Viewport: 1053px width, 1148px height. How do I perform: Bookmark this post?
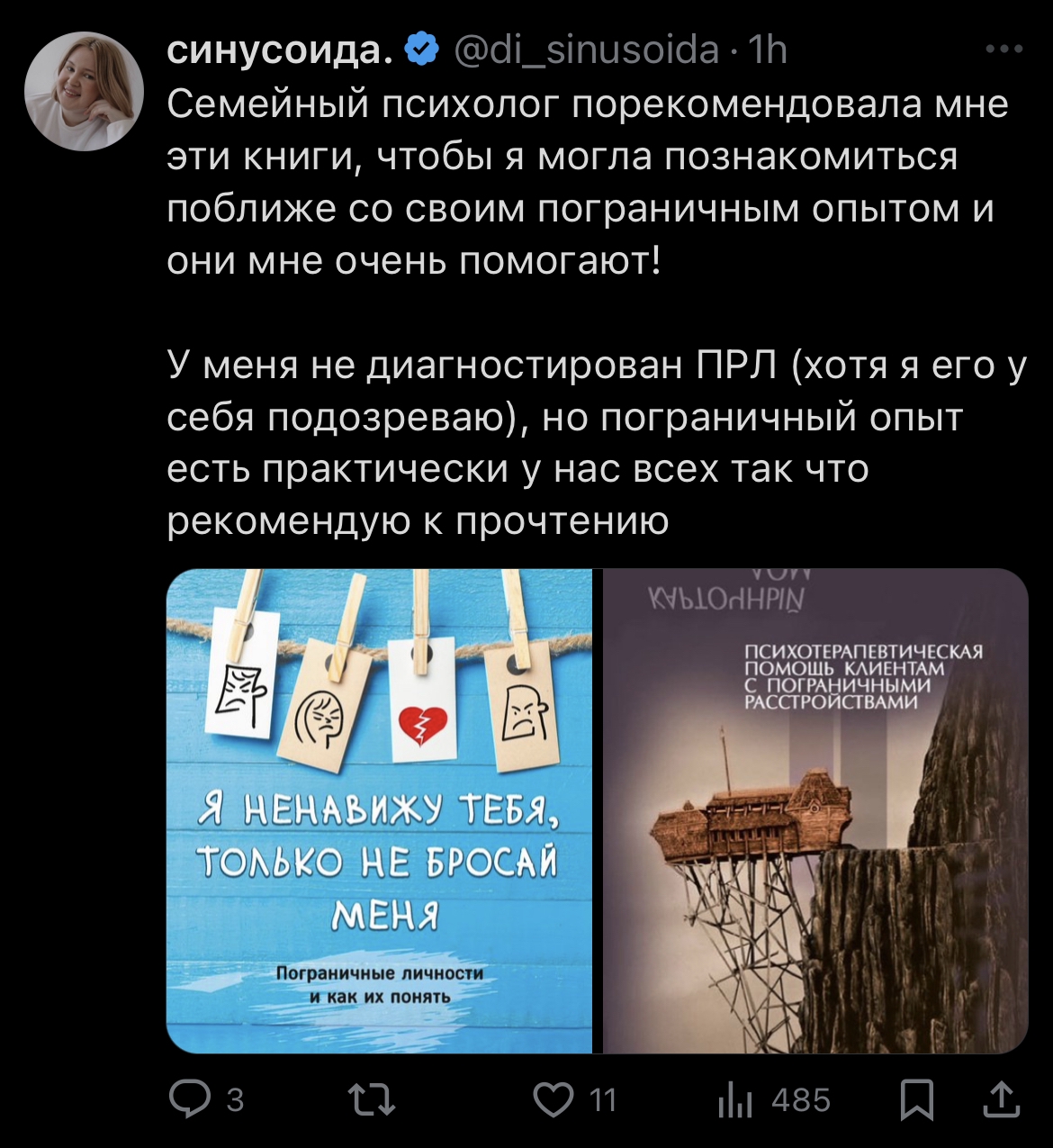[x=916, y=1099]
